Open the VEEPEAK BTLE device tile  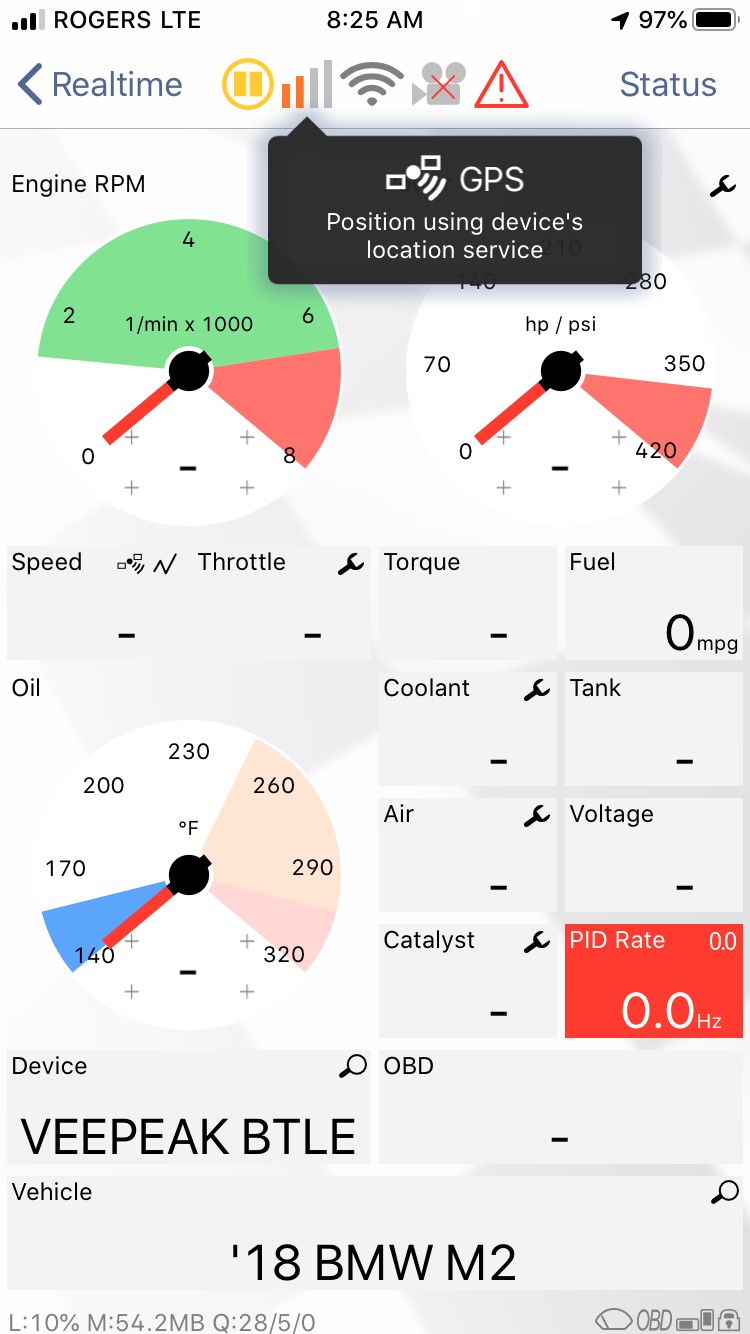click(x=188, y=1120)
